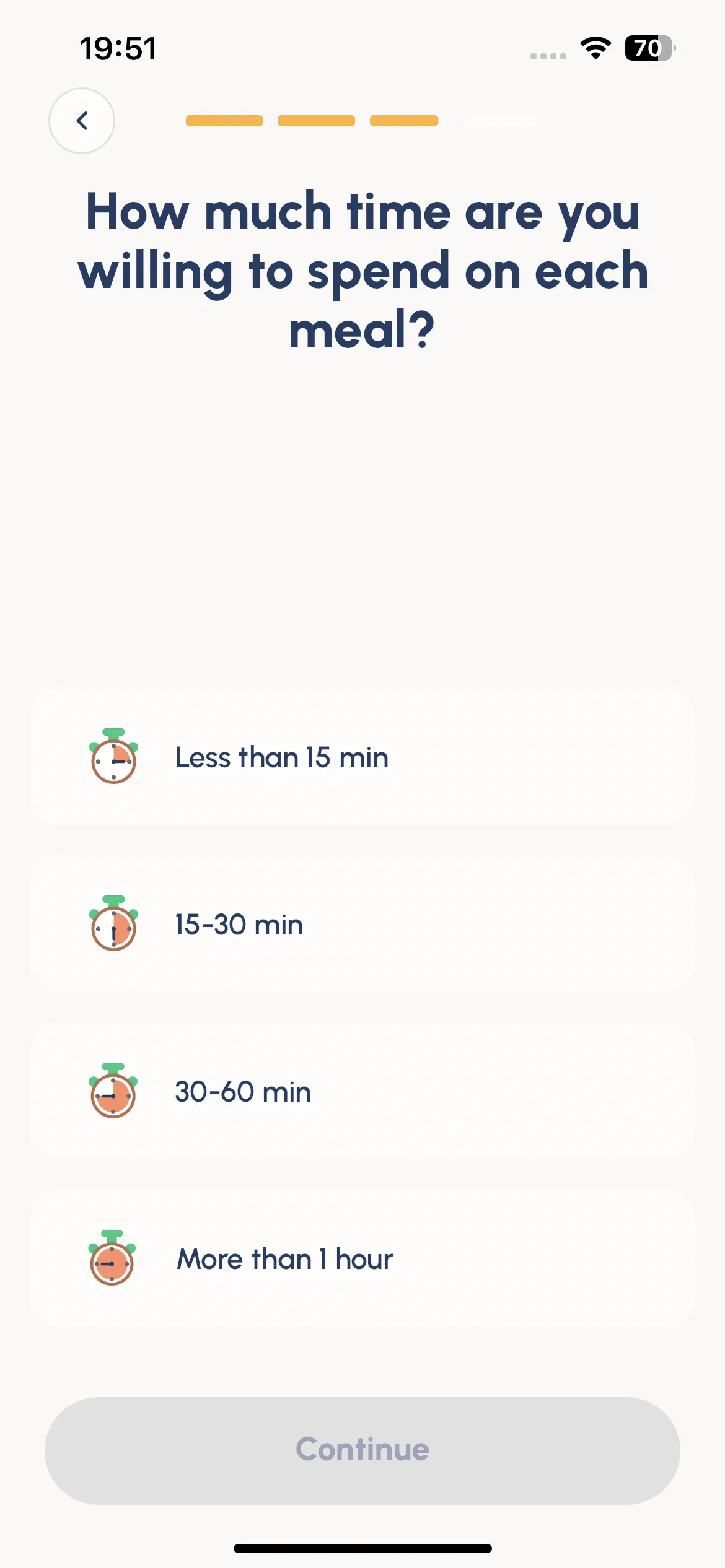
Task: Choose the 15-30 min option
Action: pos(362,924)
